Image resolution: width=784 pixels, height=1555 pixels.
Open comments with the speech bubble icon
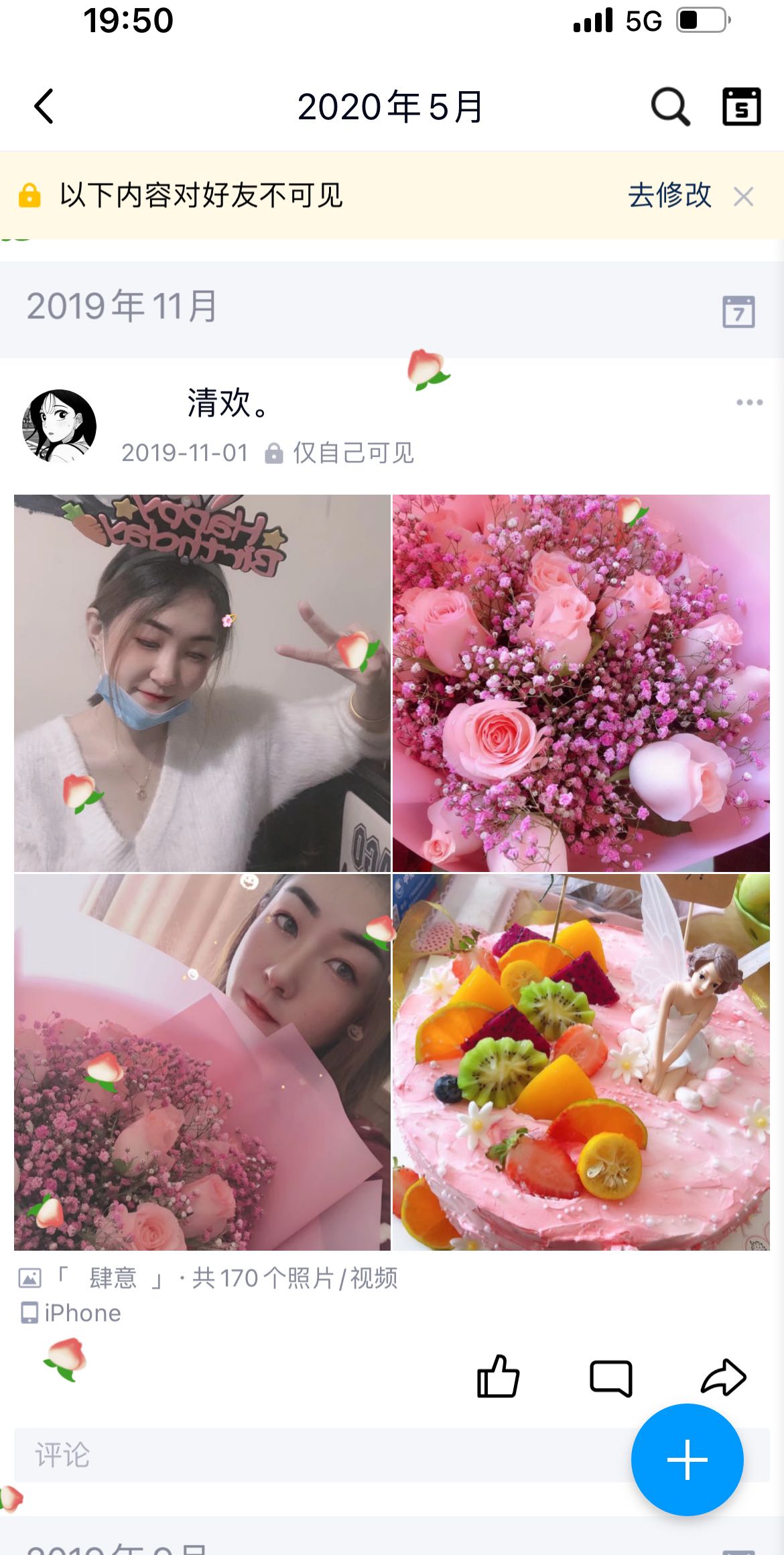click(610, 1377)
